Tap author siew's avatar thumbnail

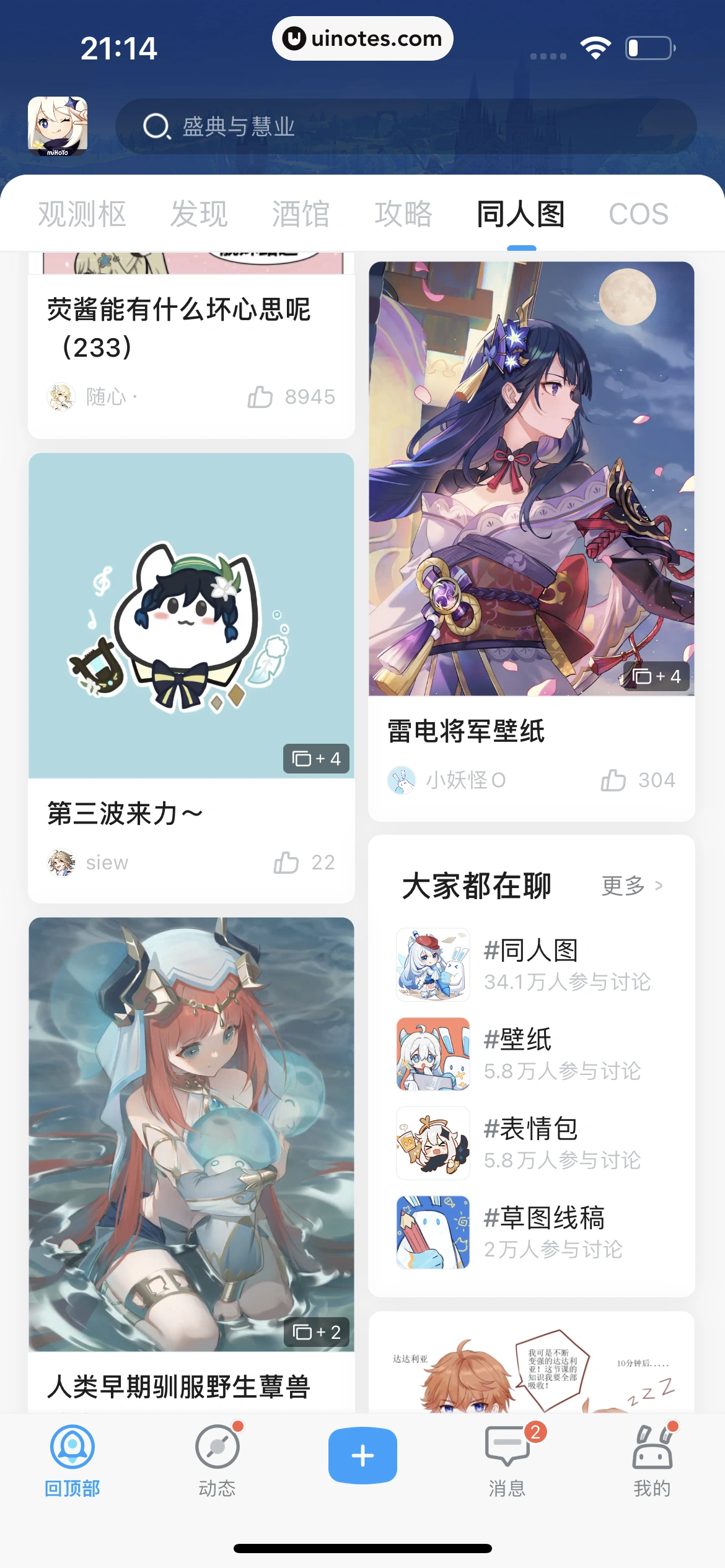pyautogui.click(x=61, y=861)
